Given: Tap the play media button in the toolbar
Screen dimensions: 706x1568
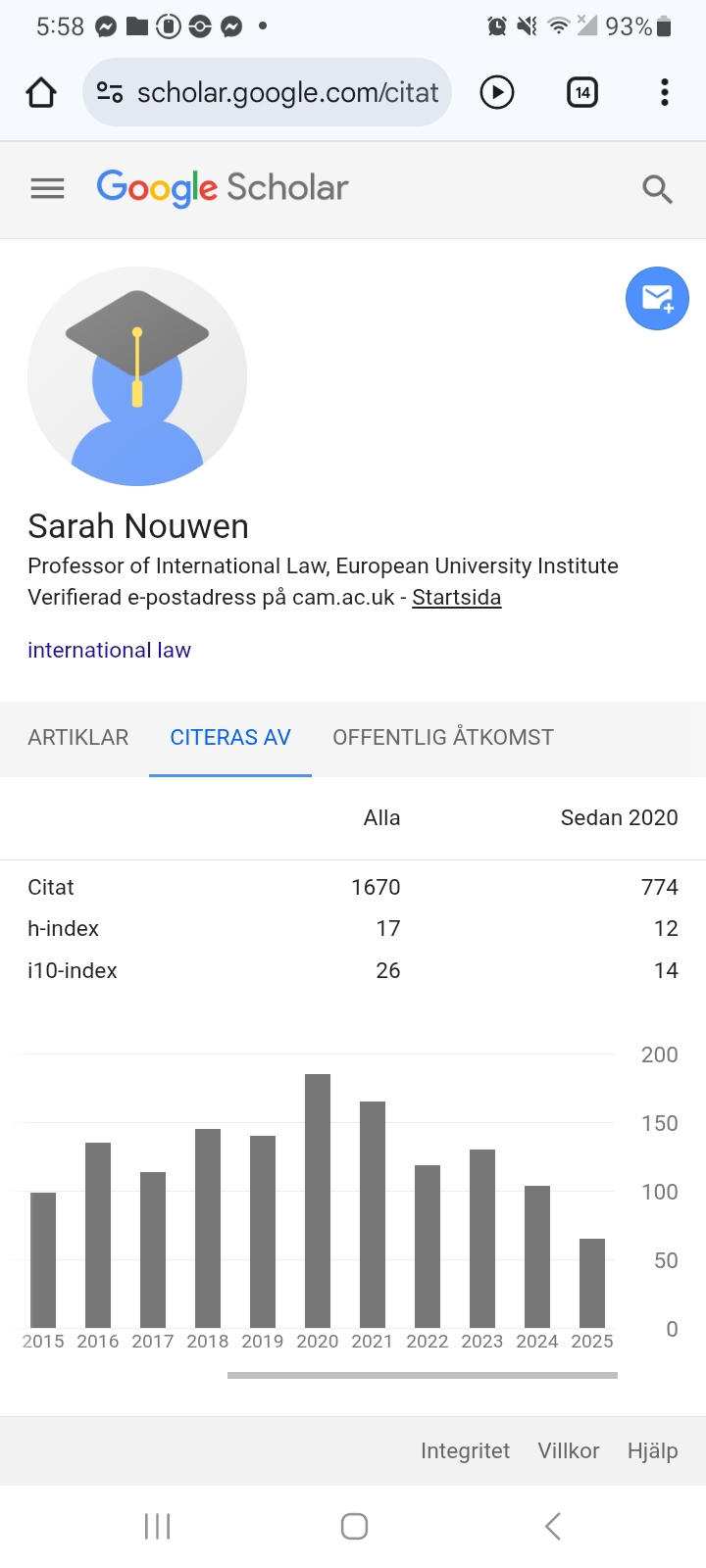Looking at the screenshot, I should coord(497,93).
